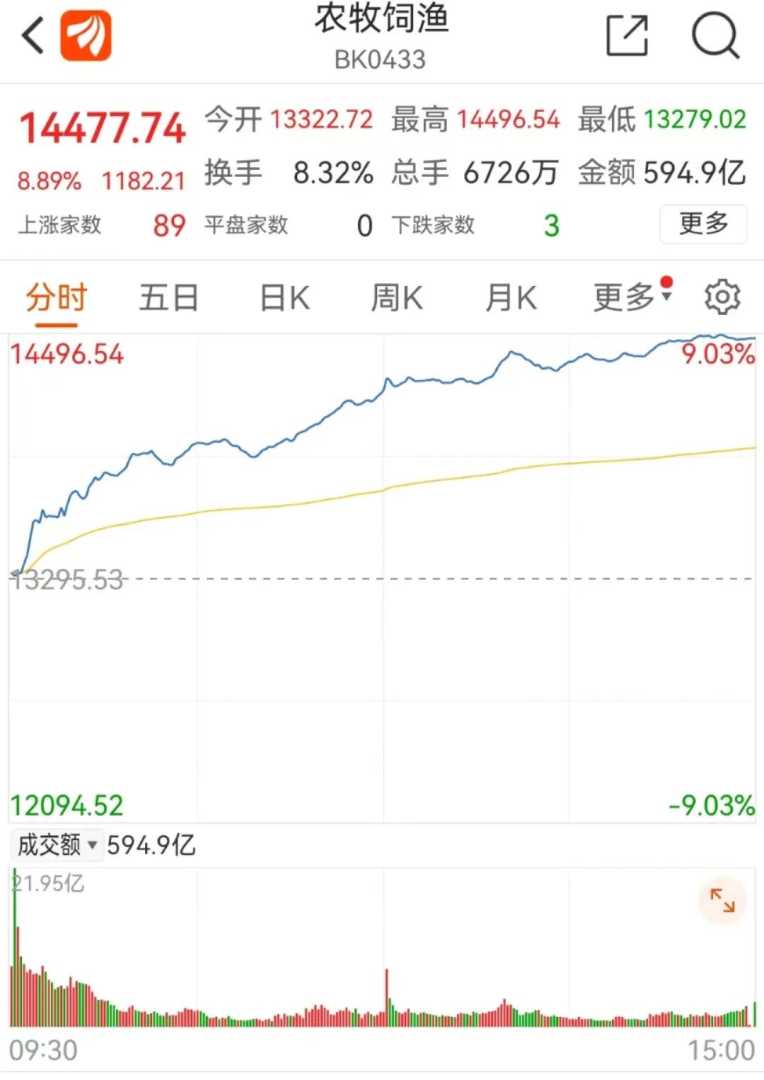Switch to the 日K tab

click(284, 297)
